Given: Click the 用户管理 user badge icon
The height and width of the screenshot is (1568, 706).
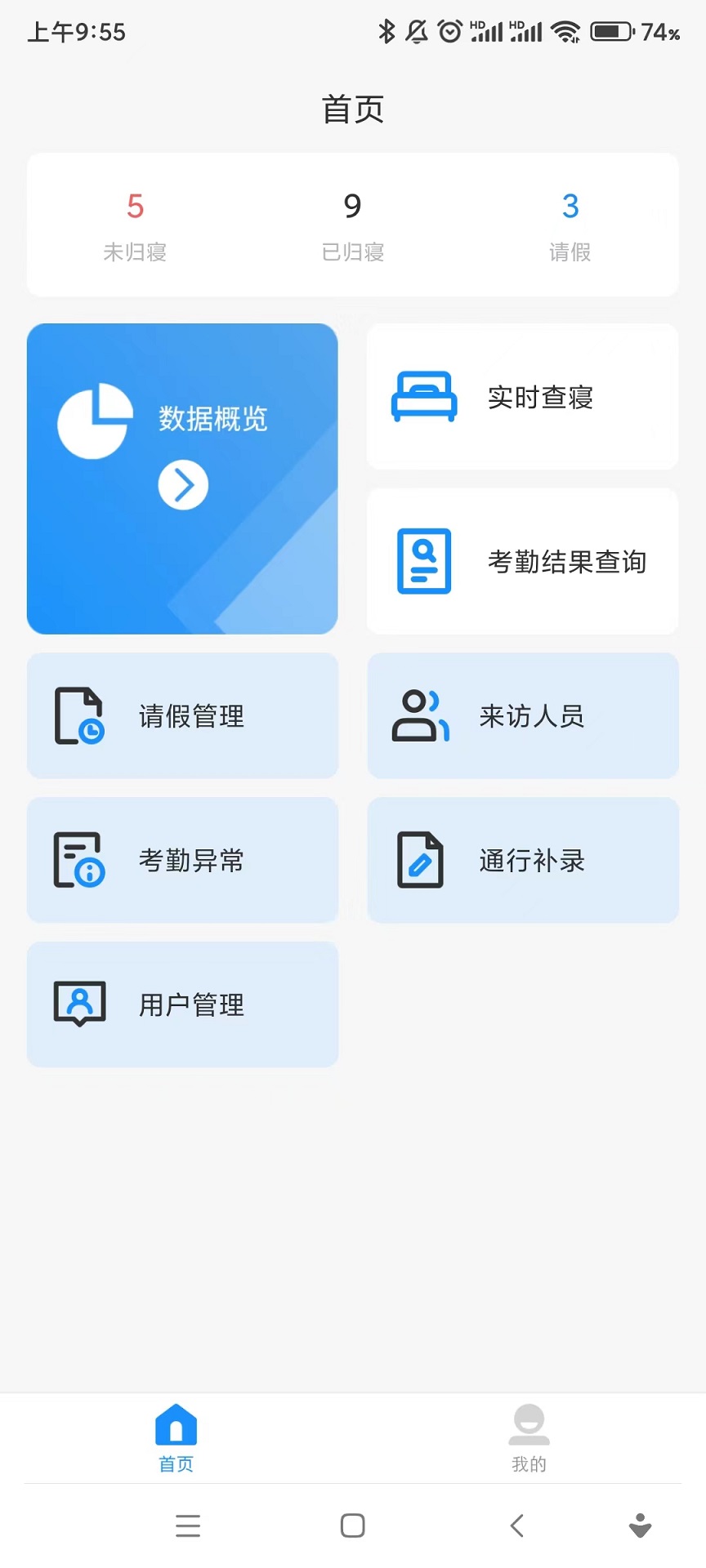Looking at the screenshot, I should (79, 1004).
